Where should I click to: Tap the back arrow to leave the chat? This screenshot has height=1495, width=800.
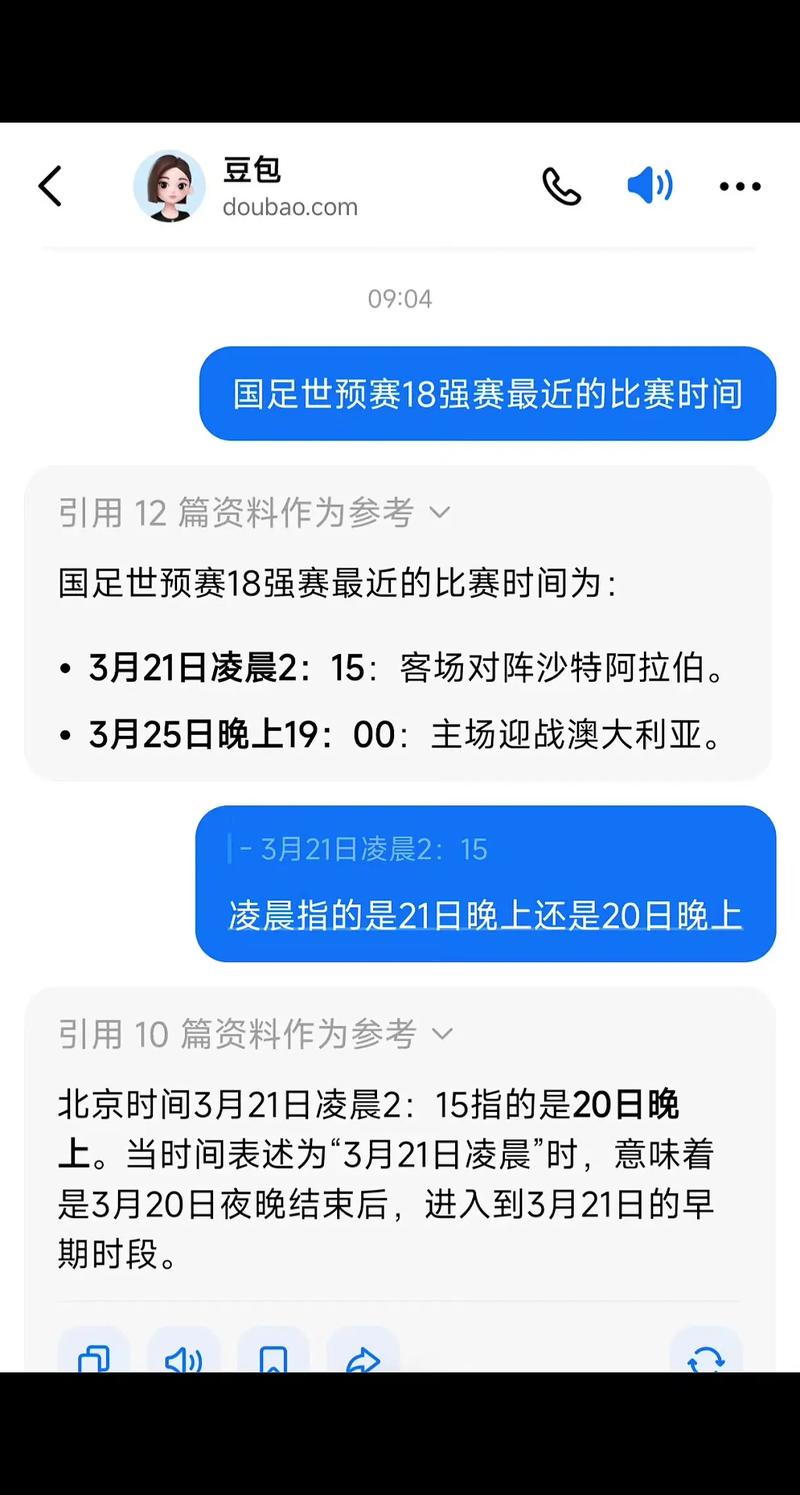pyautogui.click(x=51, y=186)
